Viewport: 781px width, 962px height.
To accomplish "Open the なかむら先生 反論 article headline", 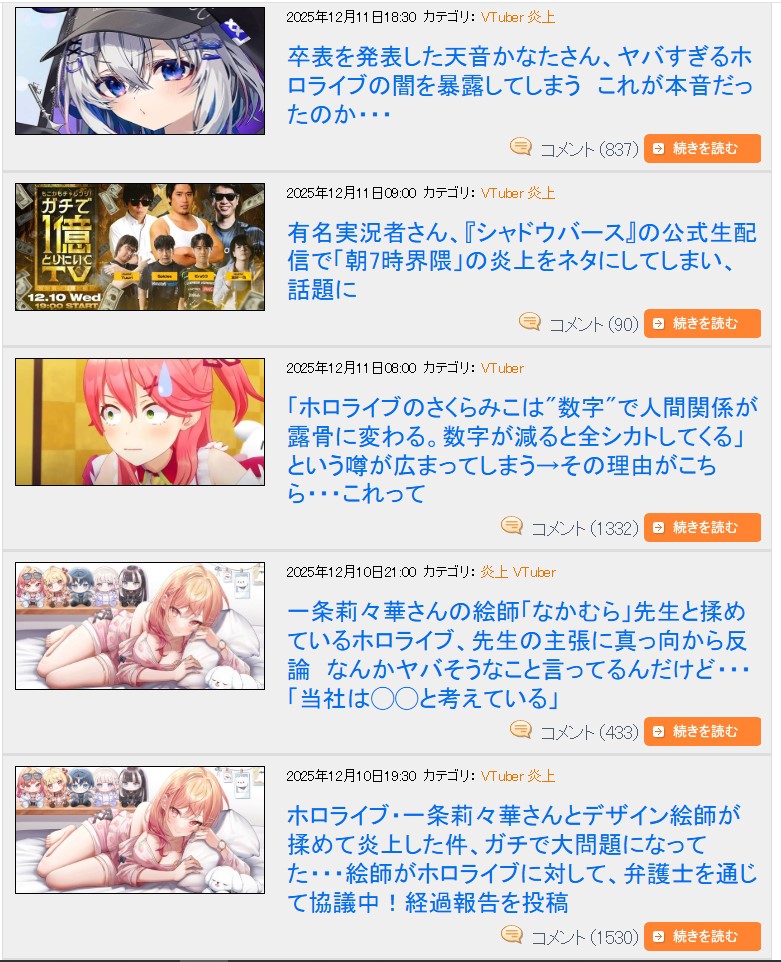I will pos(520,654).
